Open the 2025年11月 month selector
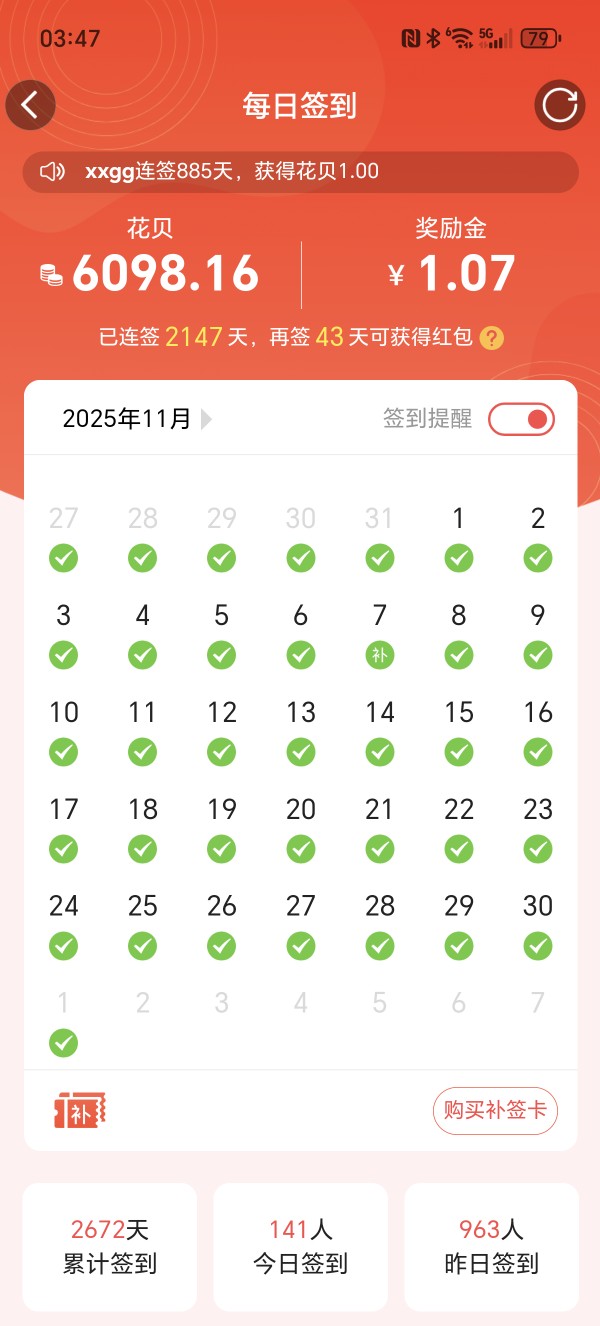The height and width of the screenshot is (1326, 600). 137,419
